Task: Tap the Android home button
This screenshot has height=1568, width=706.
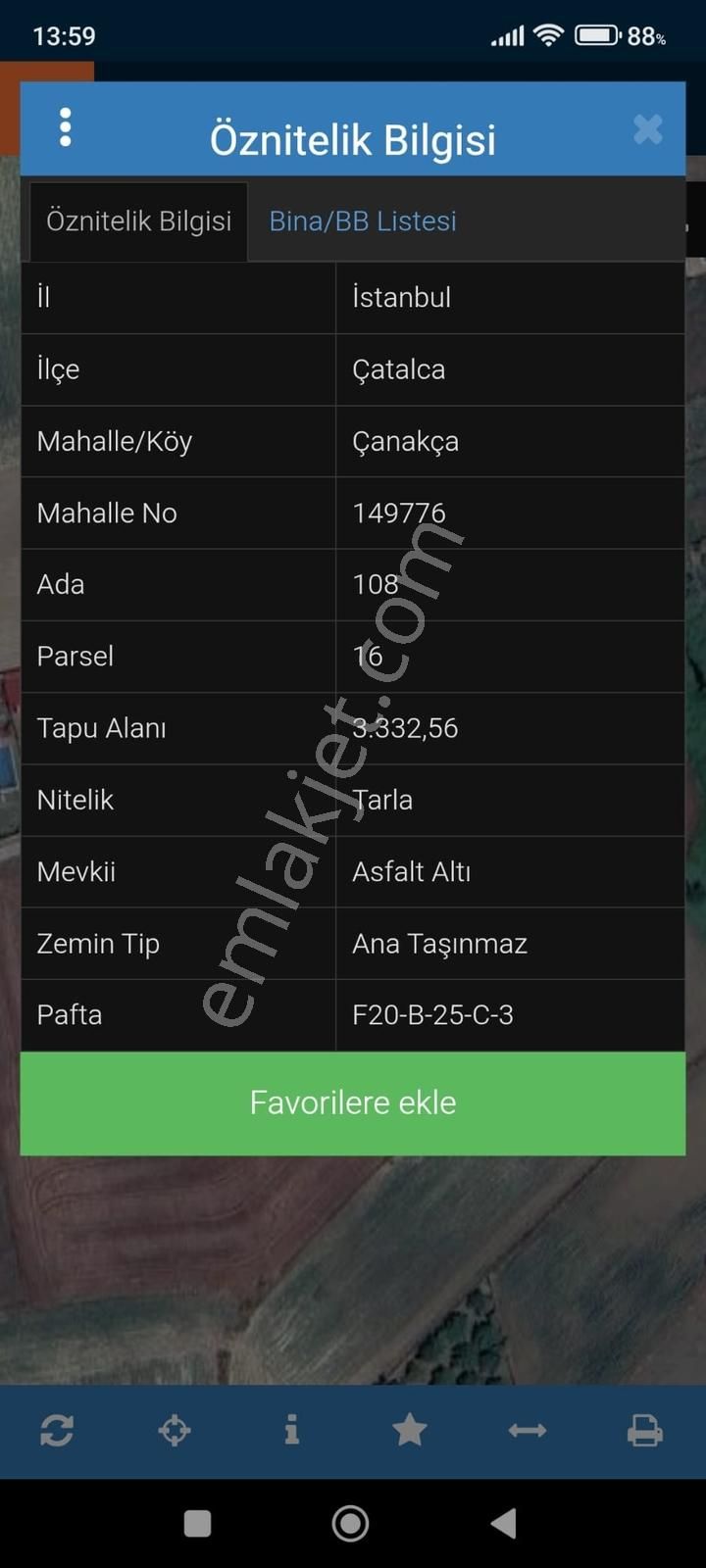Action: coord(351,1524)
